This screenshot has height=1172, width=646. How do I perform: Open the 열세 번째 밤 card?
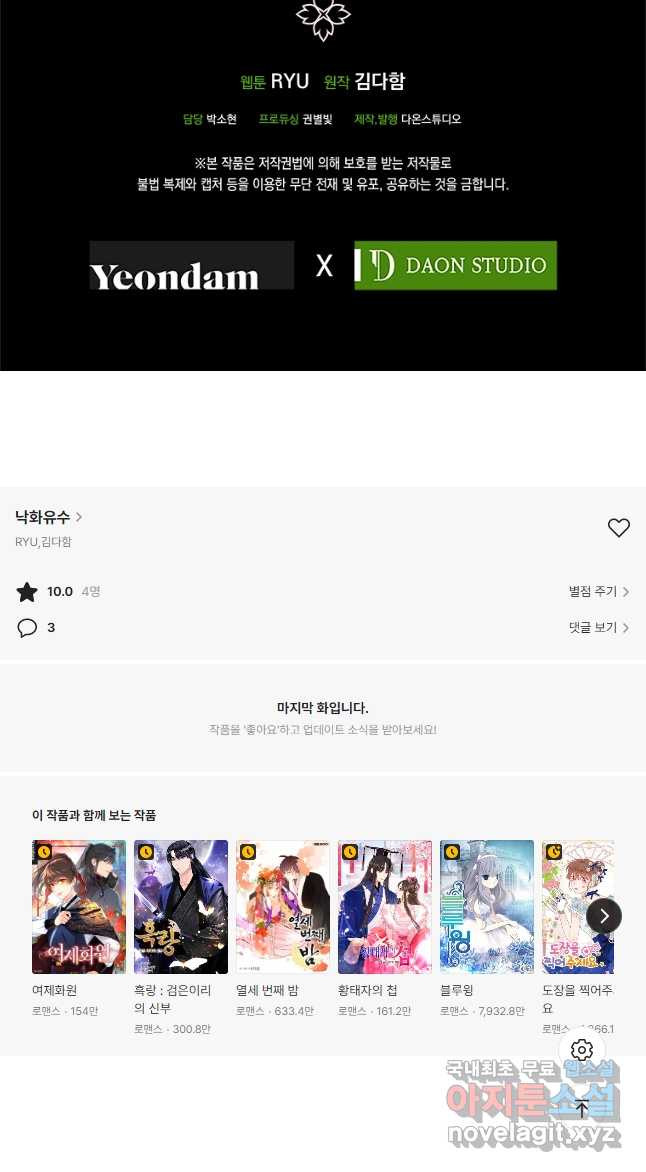(283, 907)
